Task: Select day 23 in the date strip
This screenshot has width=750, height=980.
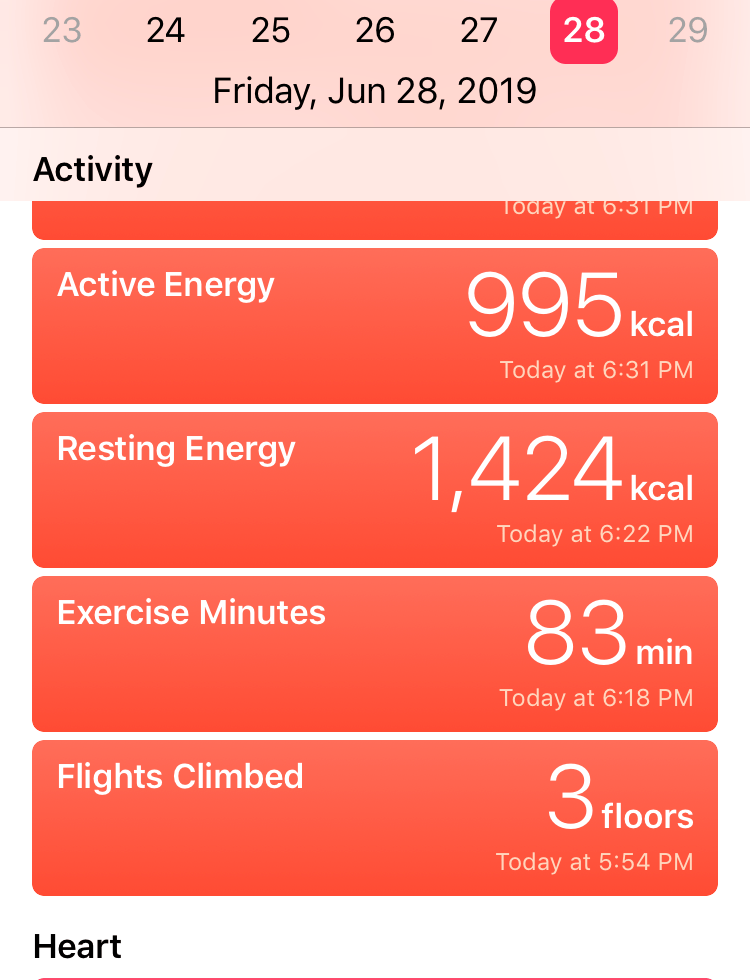Action: 62,31
